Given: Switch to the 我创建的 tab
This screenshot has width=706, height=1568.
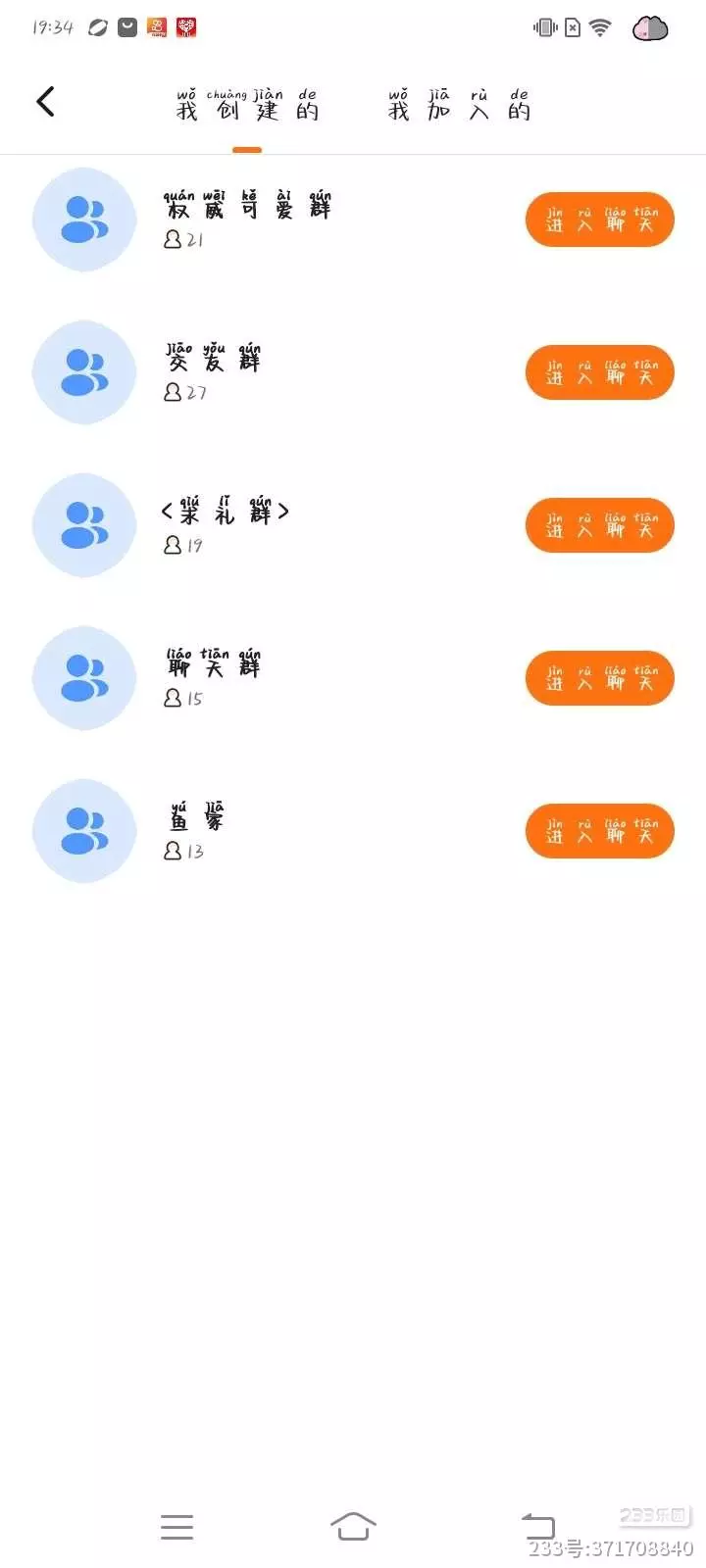Looking at the screenshot, I should [247, 106].
